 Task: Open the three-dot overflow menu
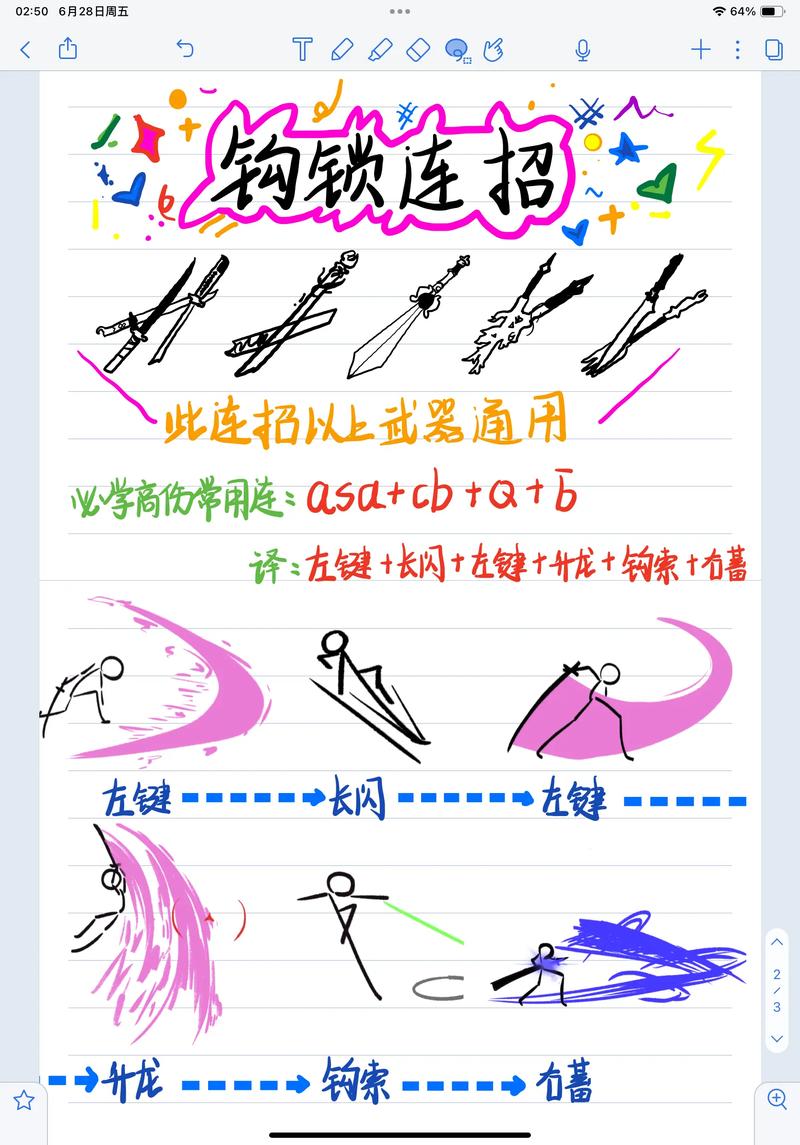tap(737, 49)
